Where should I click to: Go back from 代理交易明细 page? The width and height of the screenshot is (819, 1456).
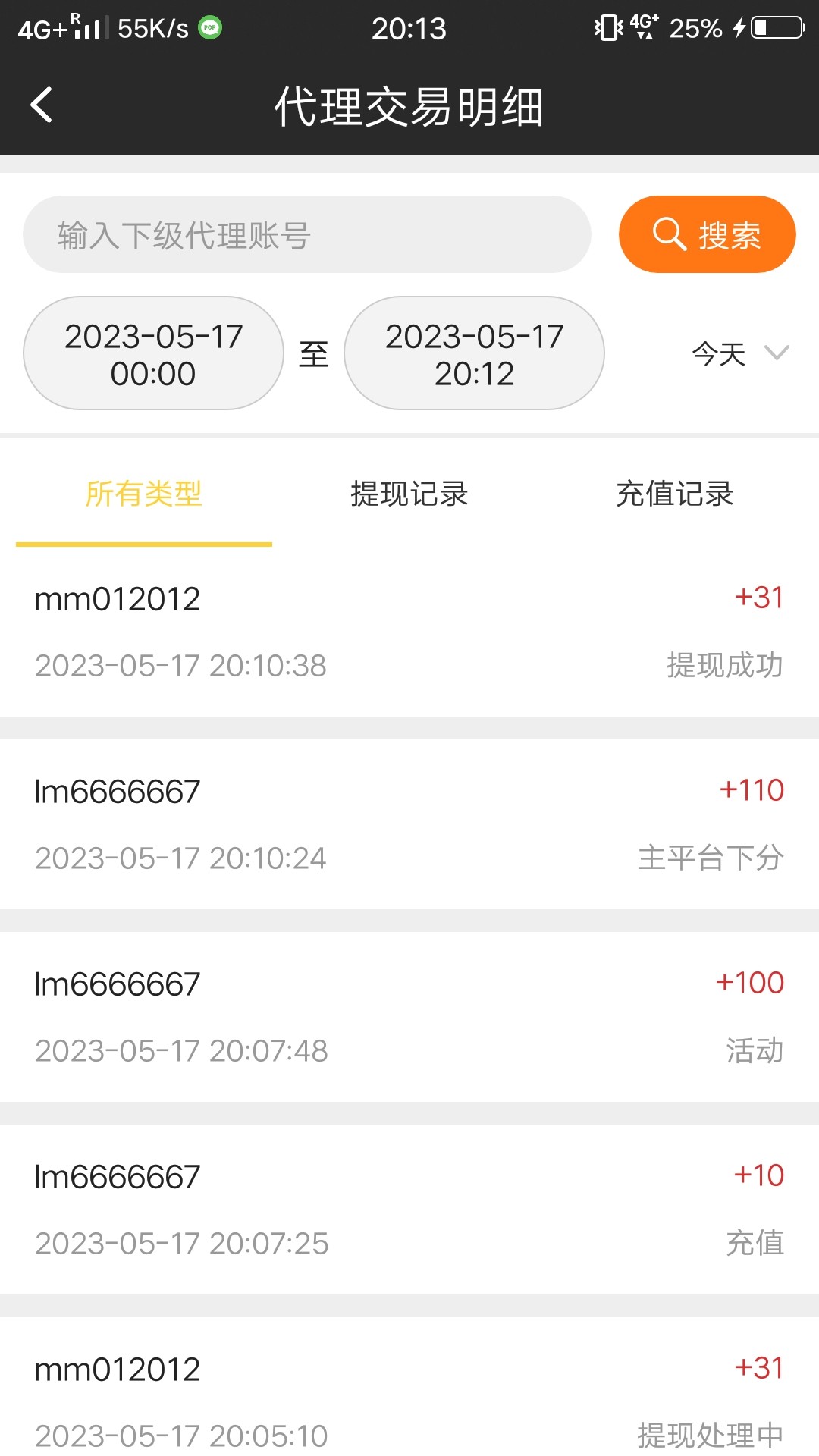[x=42, y=105]
